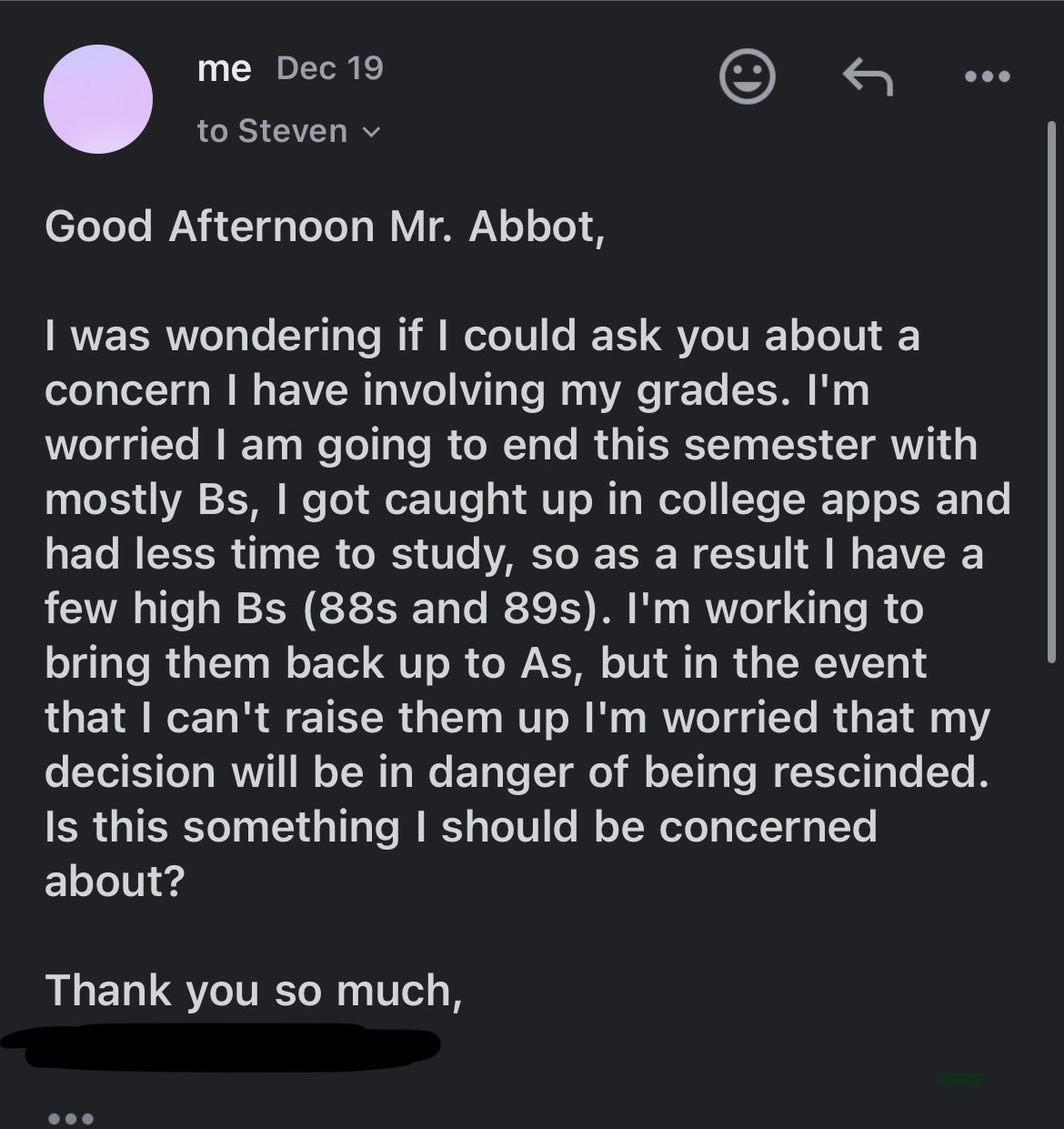The image size is (1064, 1129).
Task: Show trimmed content below the signature
Action: pos(70,1117)
